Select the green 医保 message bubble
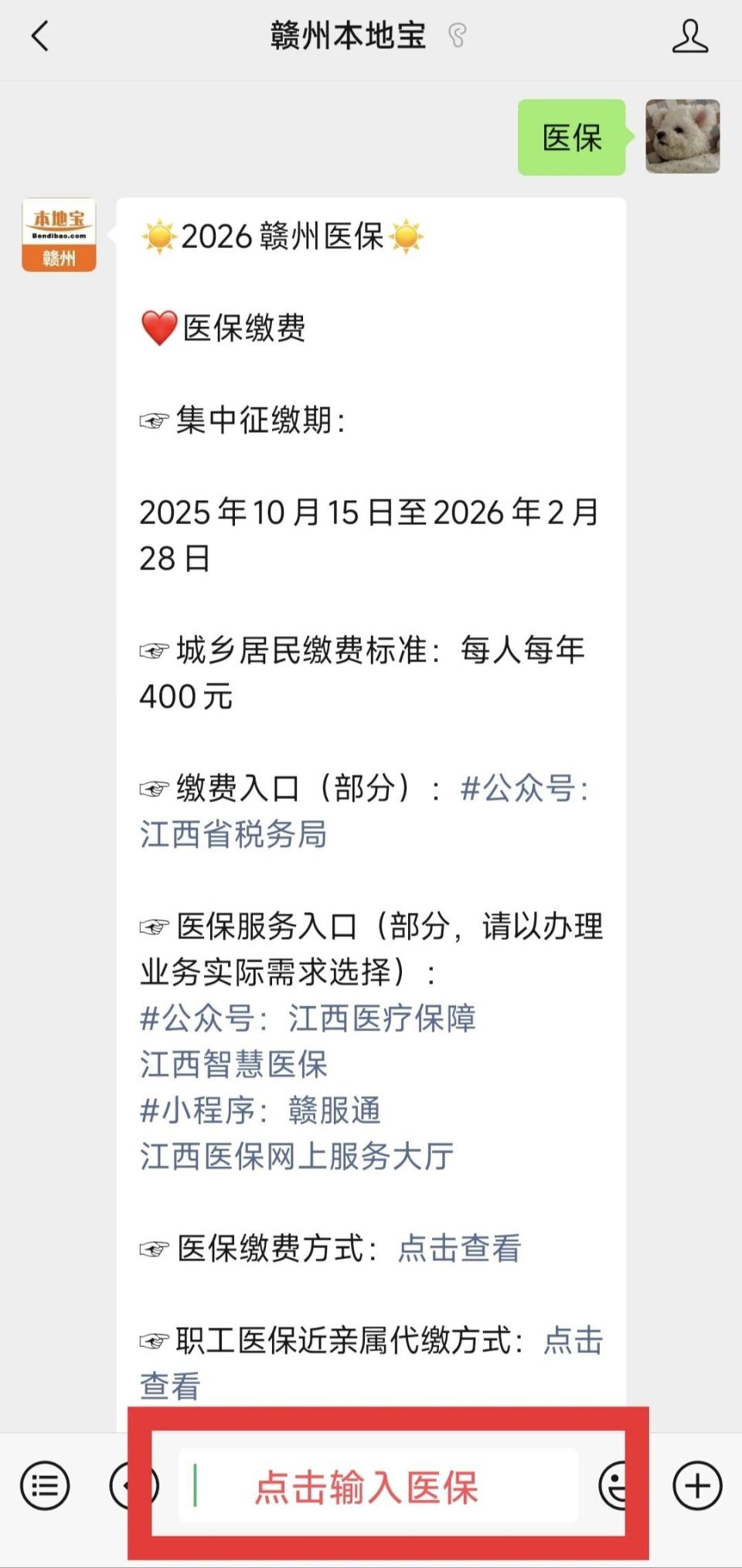This screenshot has height=1568, width=742. click(x=572, y=139)
